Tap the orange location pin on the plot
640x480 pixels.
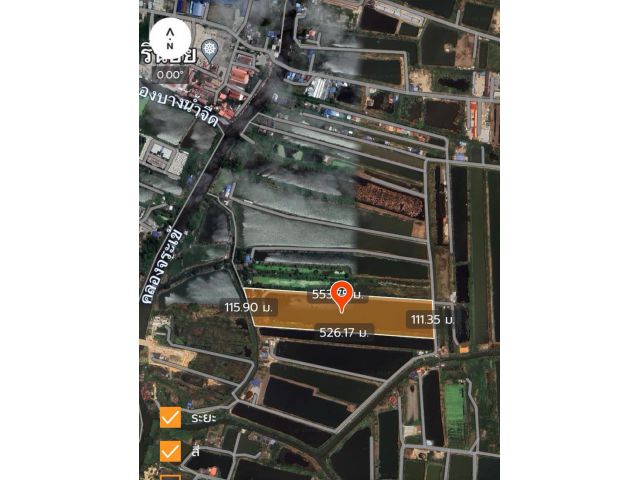click(x=340, y=295)
